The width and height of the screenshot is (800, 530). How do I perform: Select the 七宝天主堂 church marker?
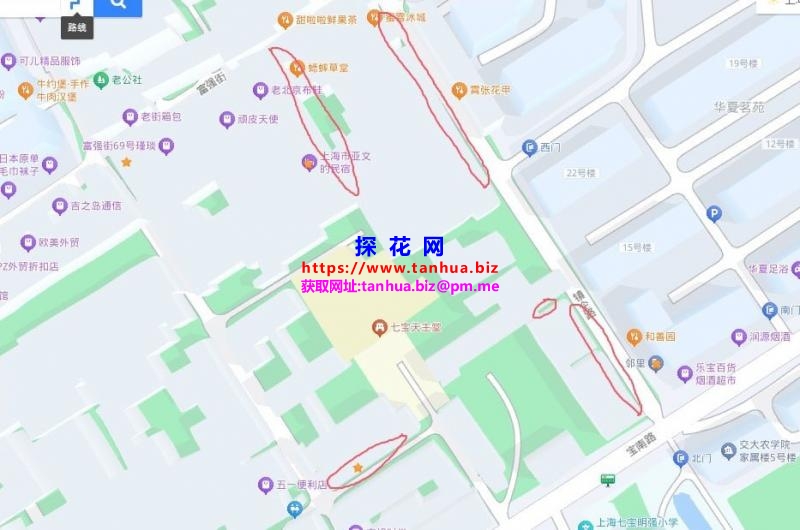[x=380, y=326]
